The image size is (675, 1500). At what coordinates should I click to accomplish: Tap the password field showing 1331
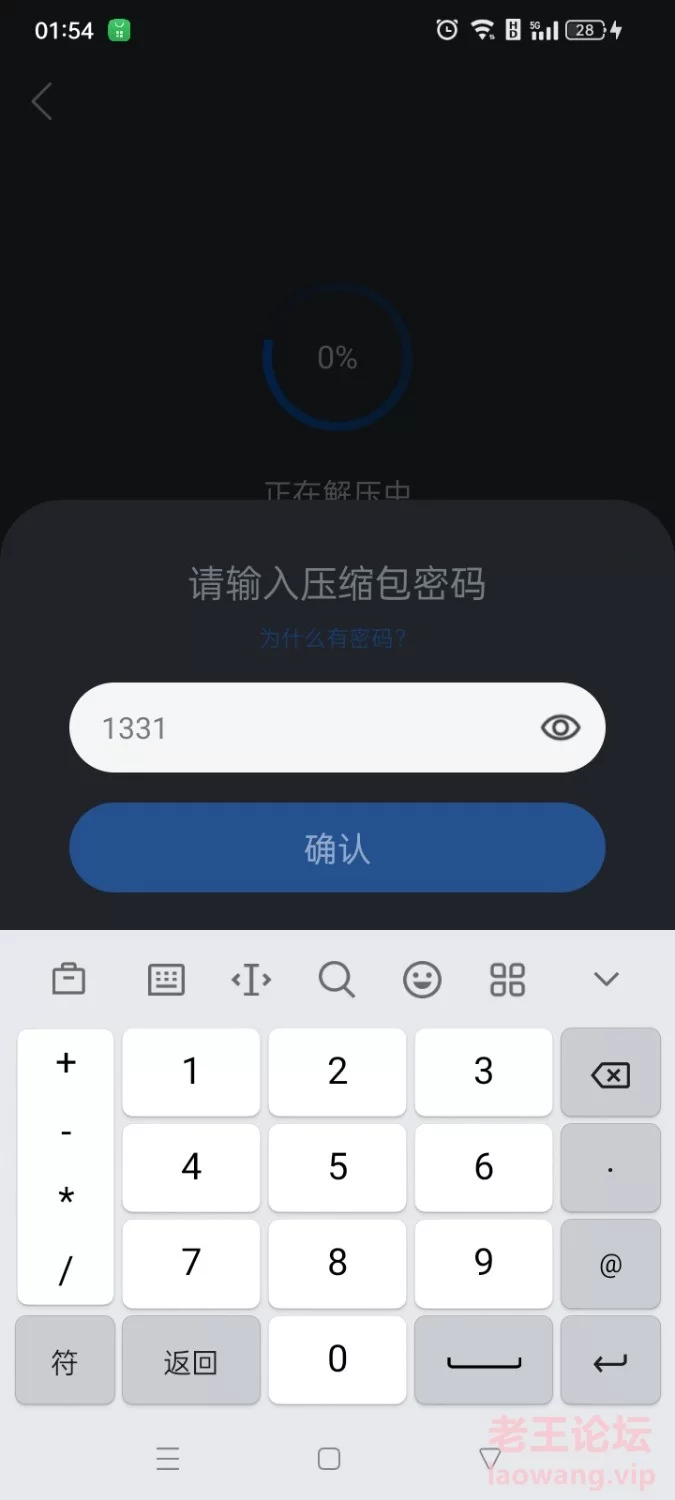[x=337, y=727]
